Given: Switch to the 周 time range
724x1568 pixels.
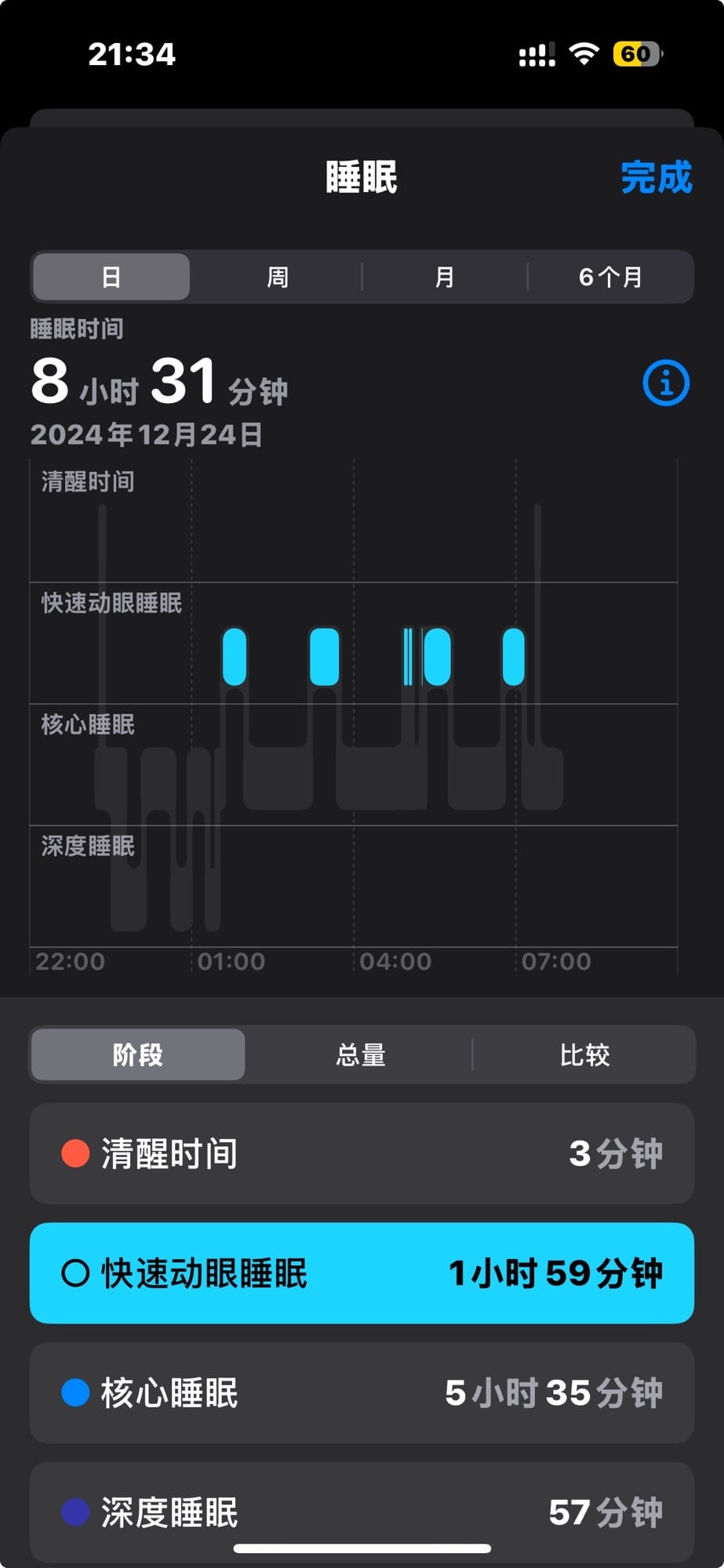Looking at the screenshot, I should coord(278,276).
